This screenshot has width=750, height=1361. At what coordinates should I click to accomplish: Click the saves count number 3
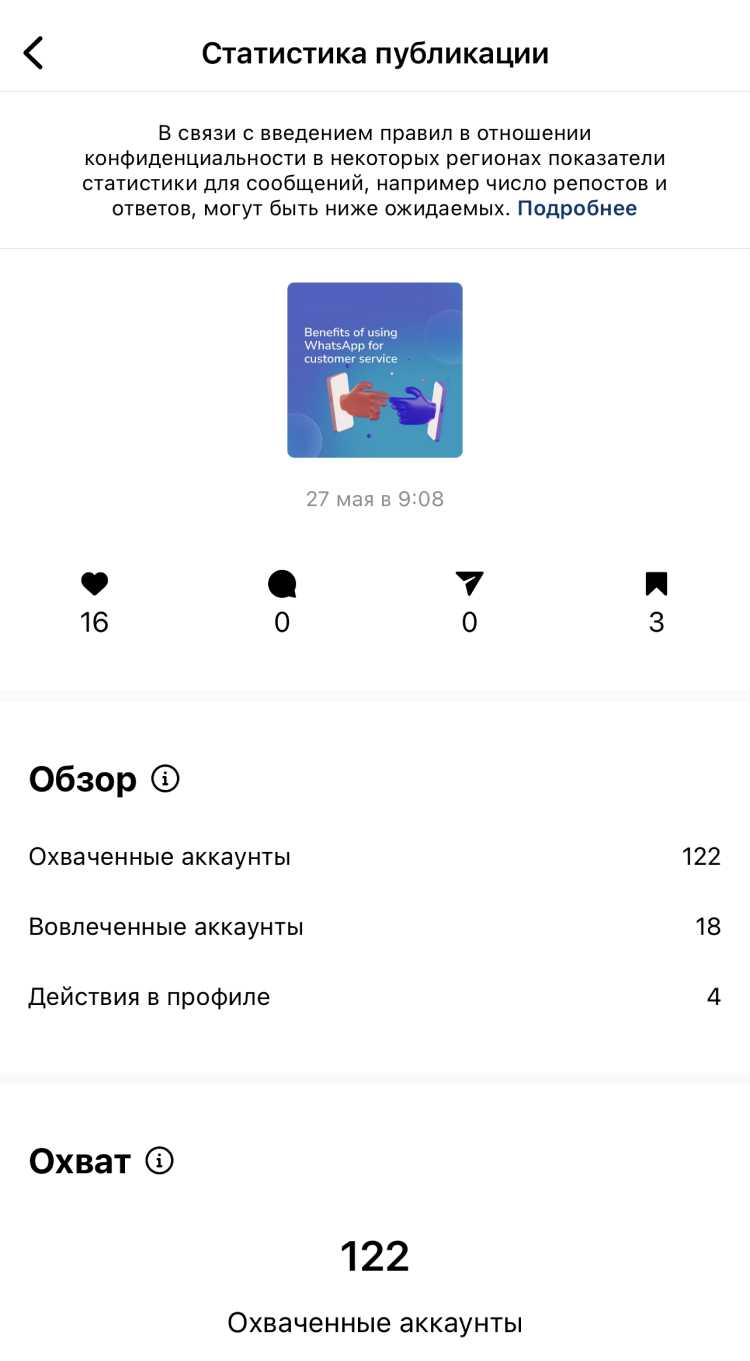(656, 622)
